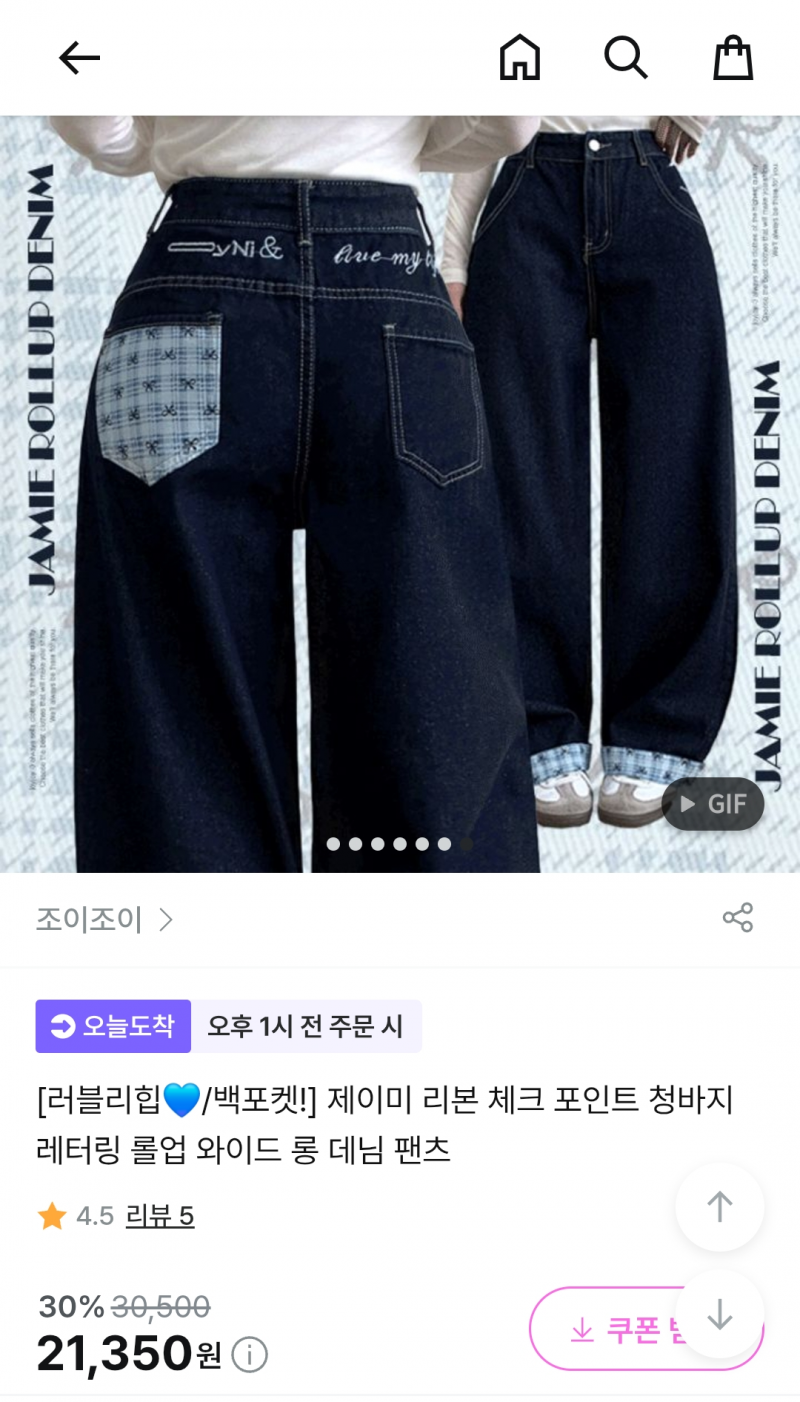Image resolution: width=800 pixels, height=1402 pixels.
Task: Open the search function
Action: 627,57
